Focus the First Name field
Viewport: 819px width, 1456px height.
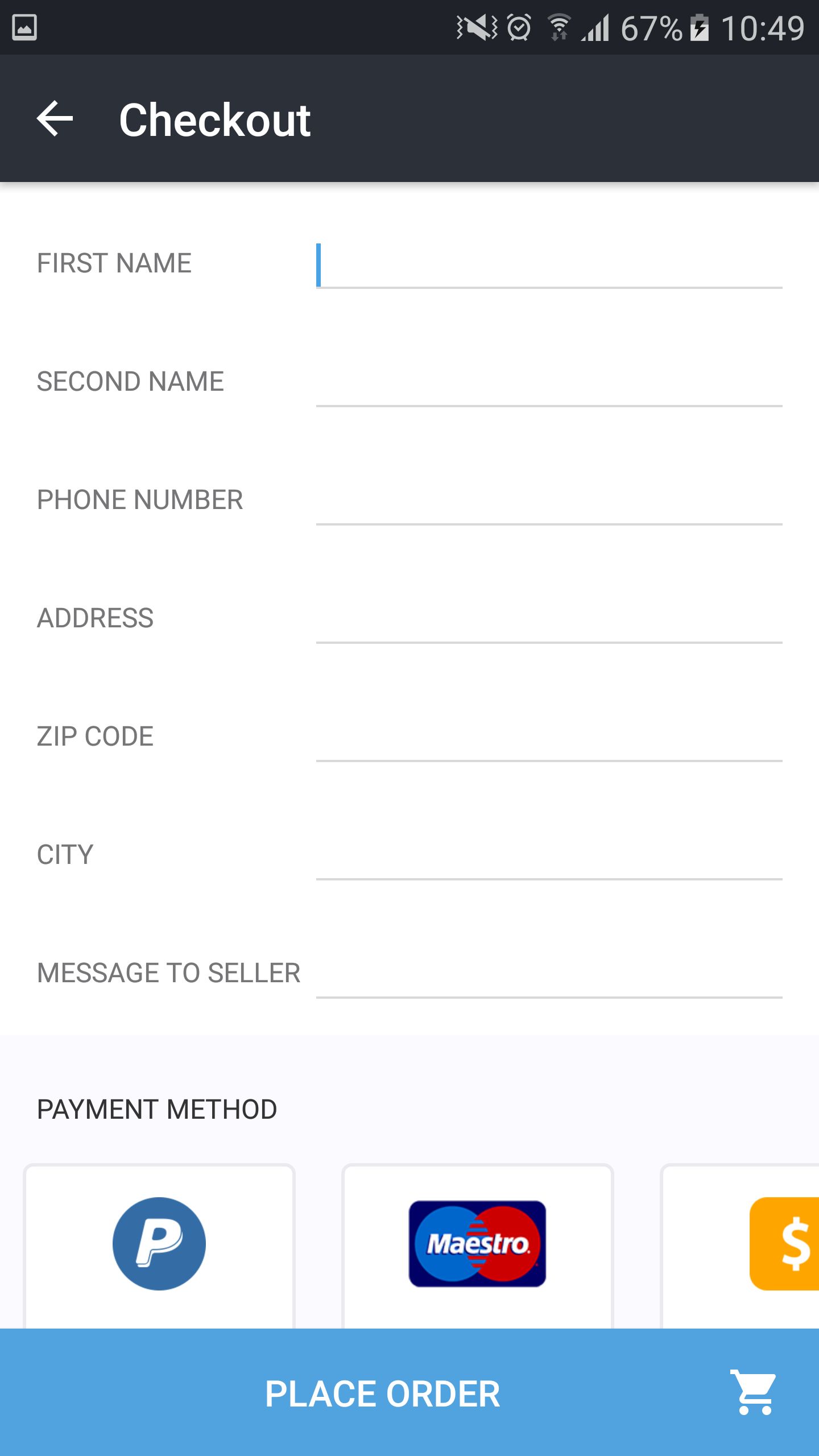(549, 265)
